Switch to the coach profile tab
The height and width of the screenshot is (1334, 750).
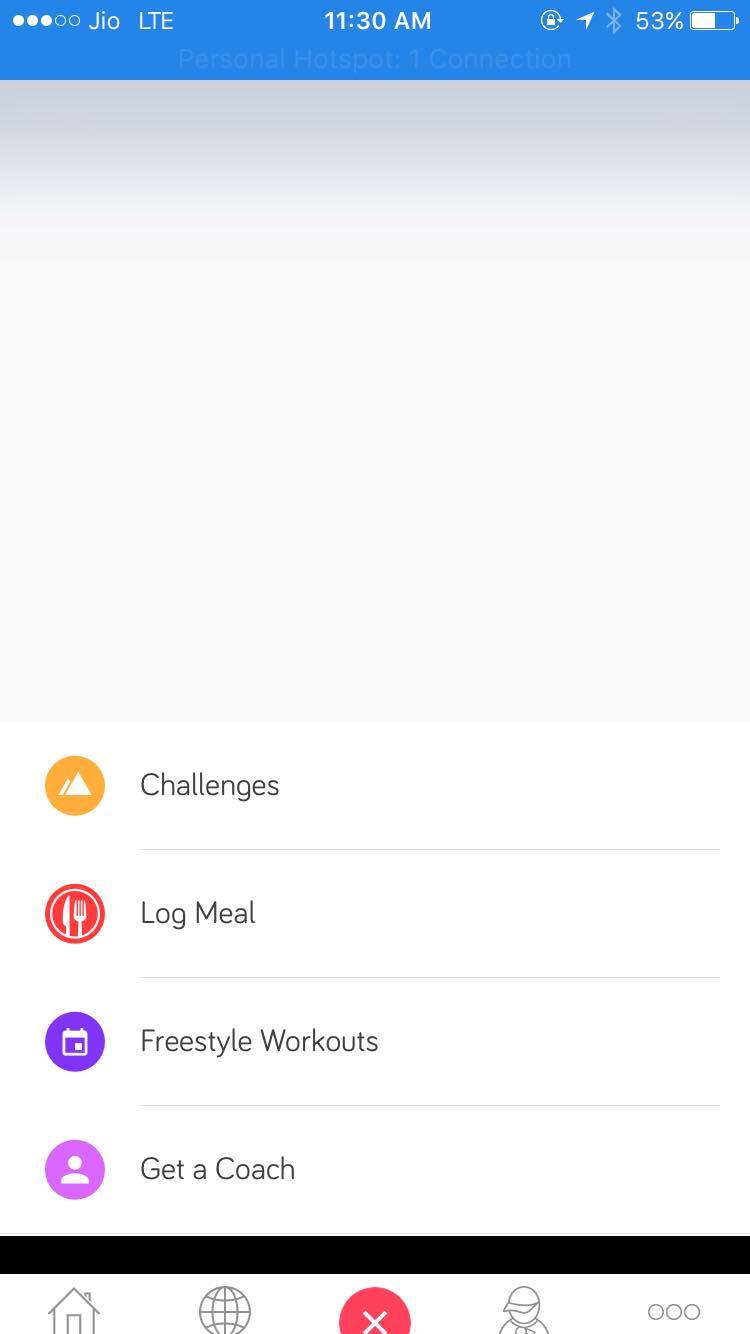pos(524,1311)
